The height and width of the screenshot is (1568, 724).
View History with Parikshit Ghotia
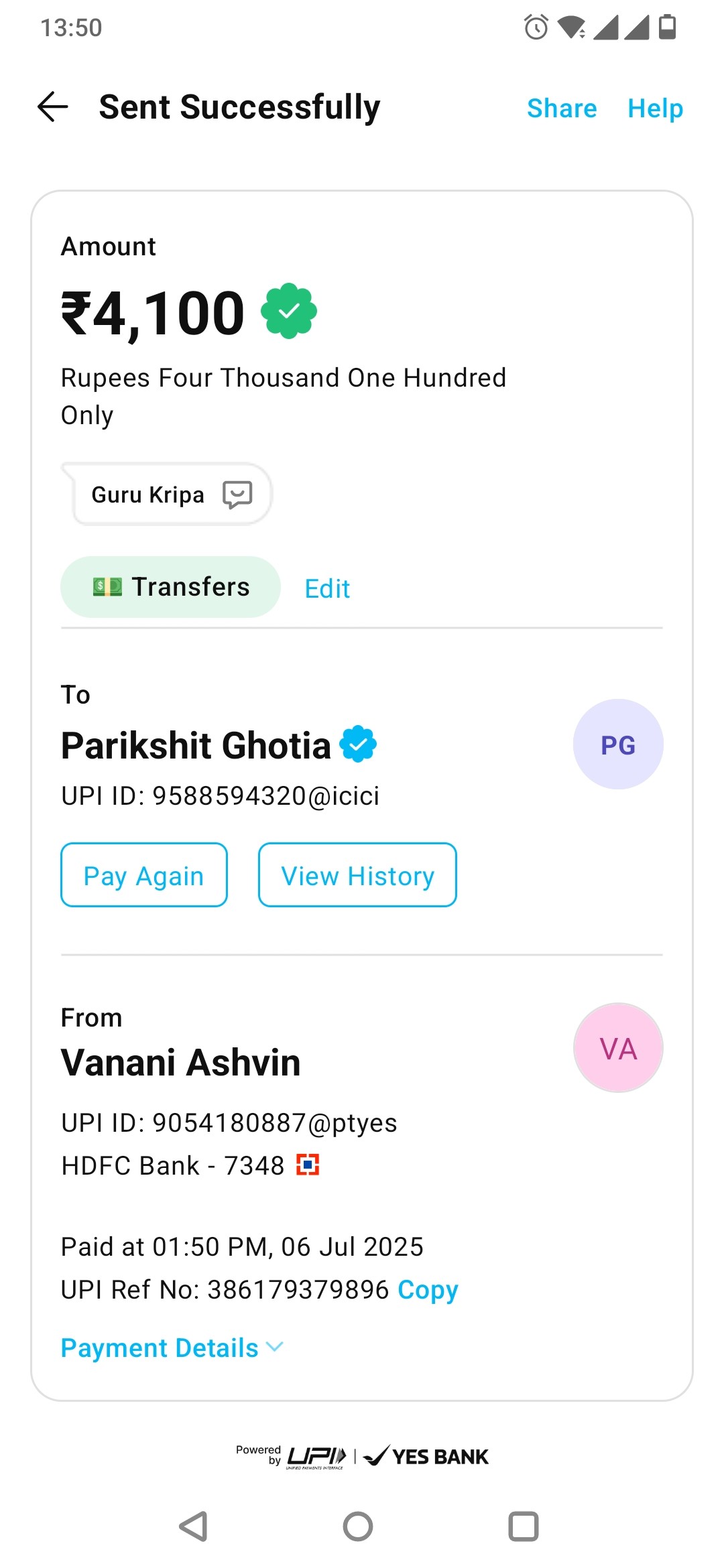click(x=357, y=875)
